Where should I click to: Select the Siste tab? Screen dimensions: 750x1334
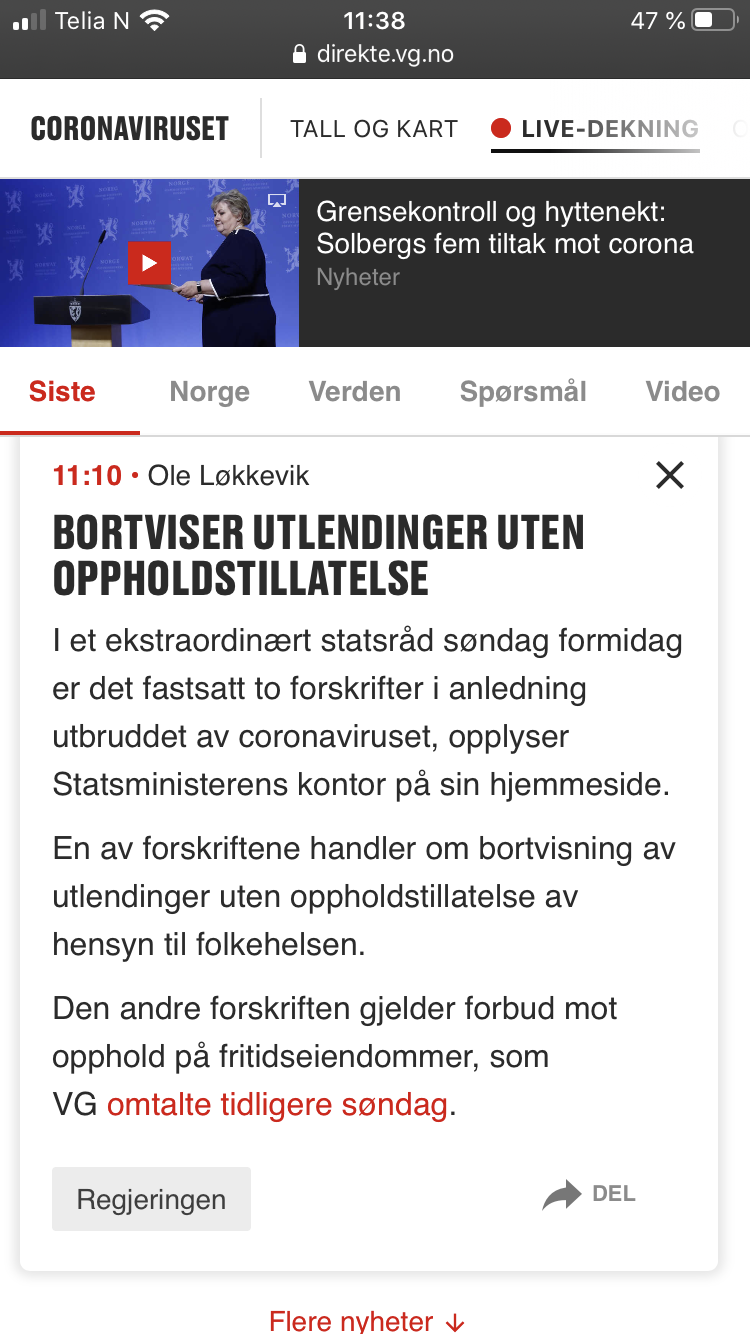62,392
